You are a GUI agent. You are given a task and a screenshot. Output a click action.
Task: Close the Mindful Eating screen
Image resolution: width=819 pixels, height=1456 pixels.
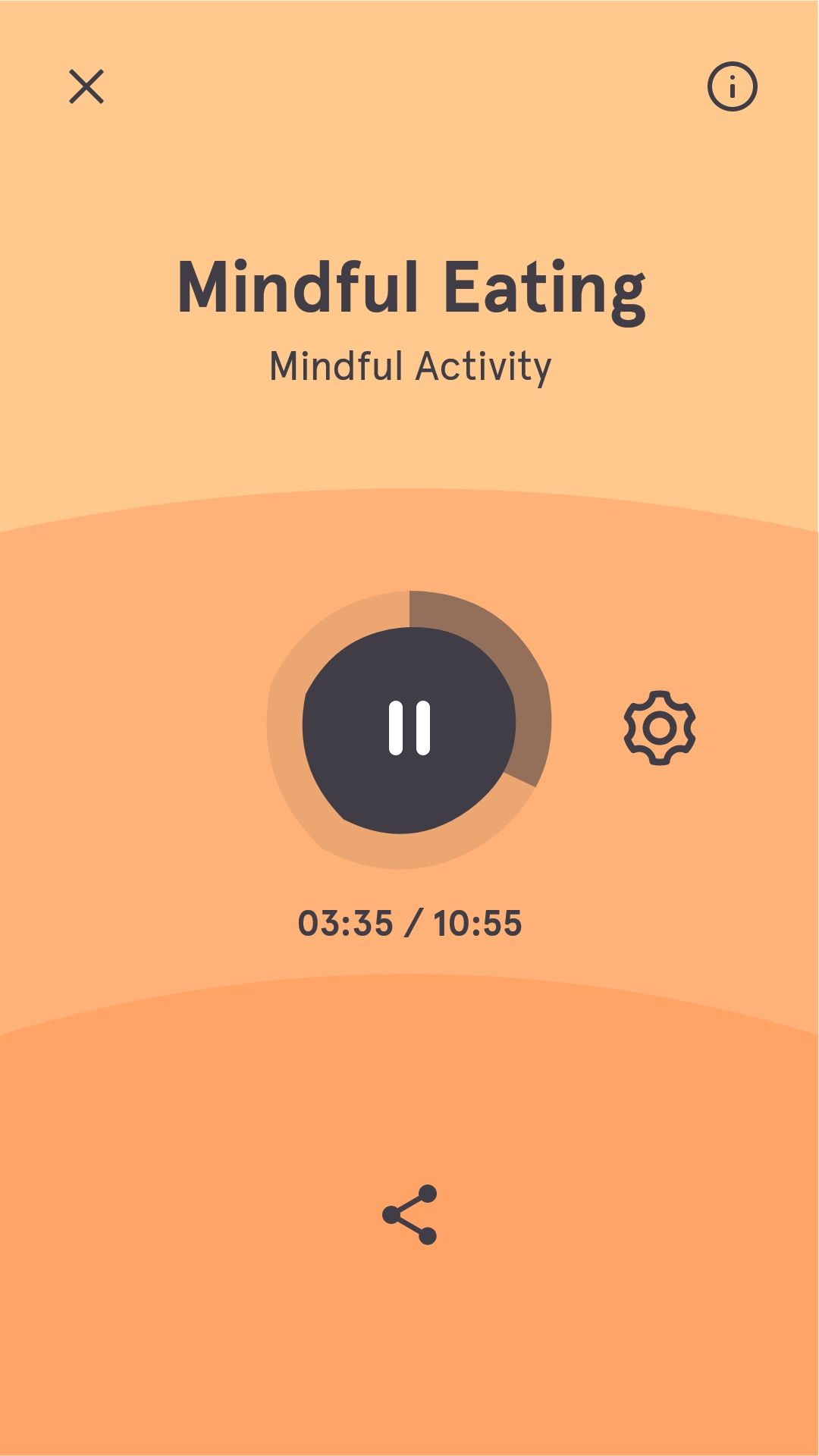(86, 86)
